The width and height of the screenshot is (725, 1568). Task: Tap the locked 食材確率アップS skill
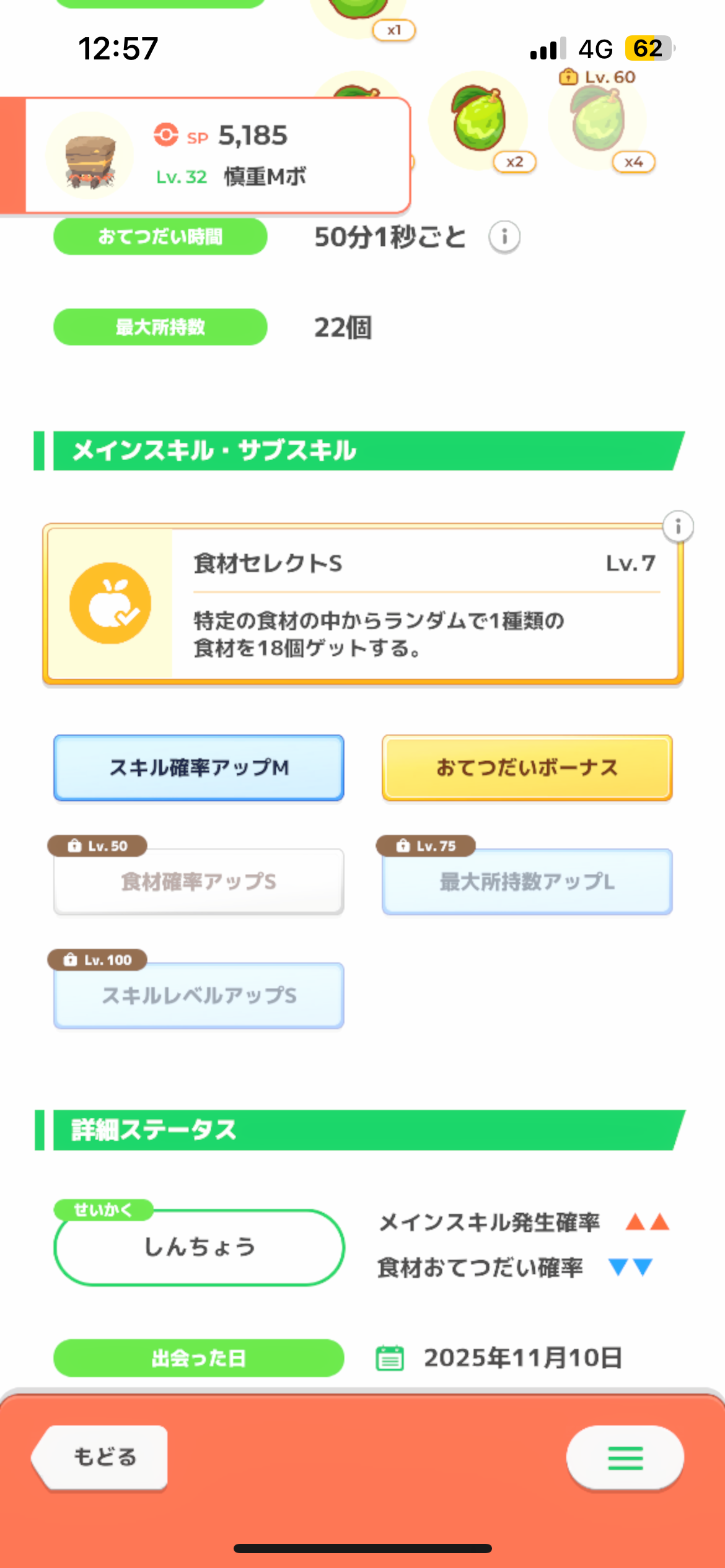199,881
